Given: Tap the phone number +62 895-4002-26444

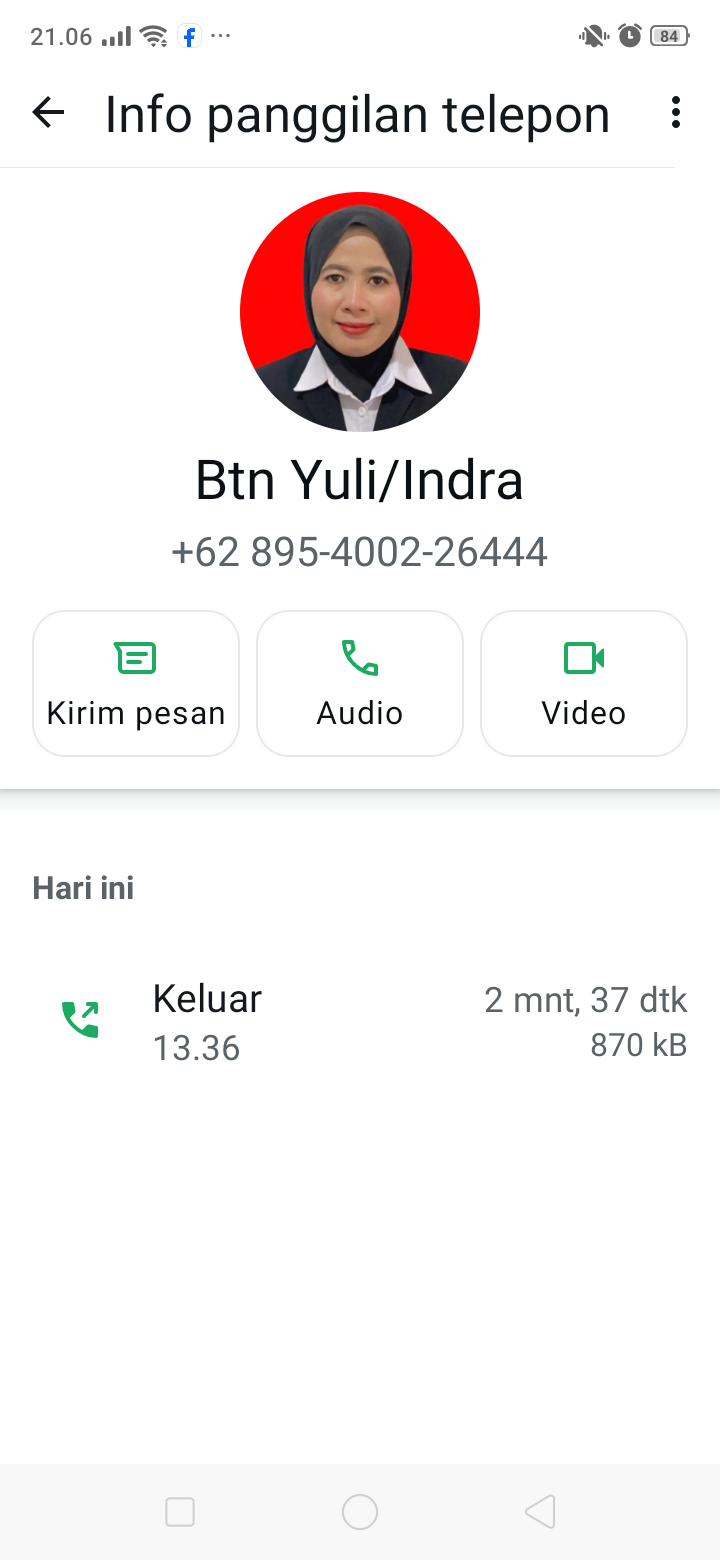Looking at the screenshot, I should 359,551.
